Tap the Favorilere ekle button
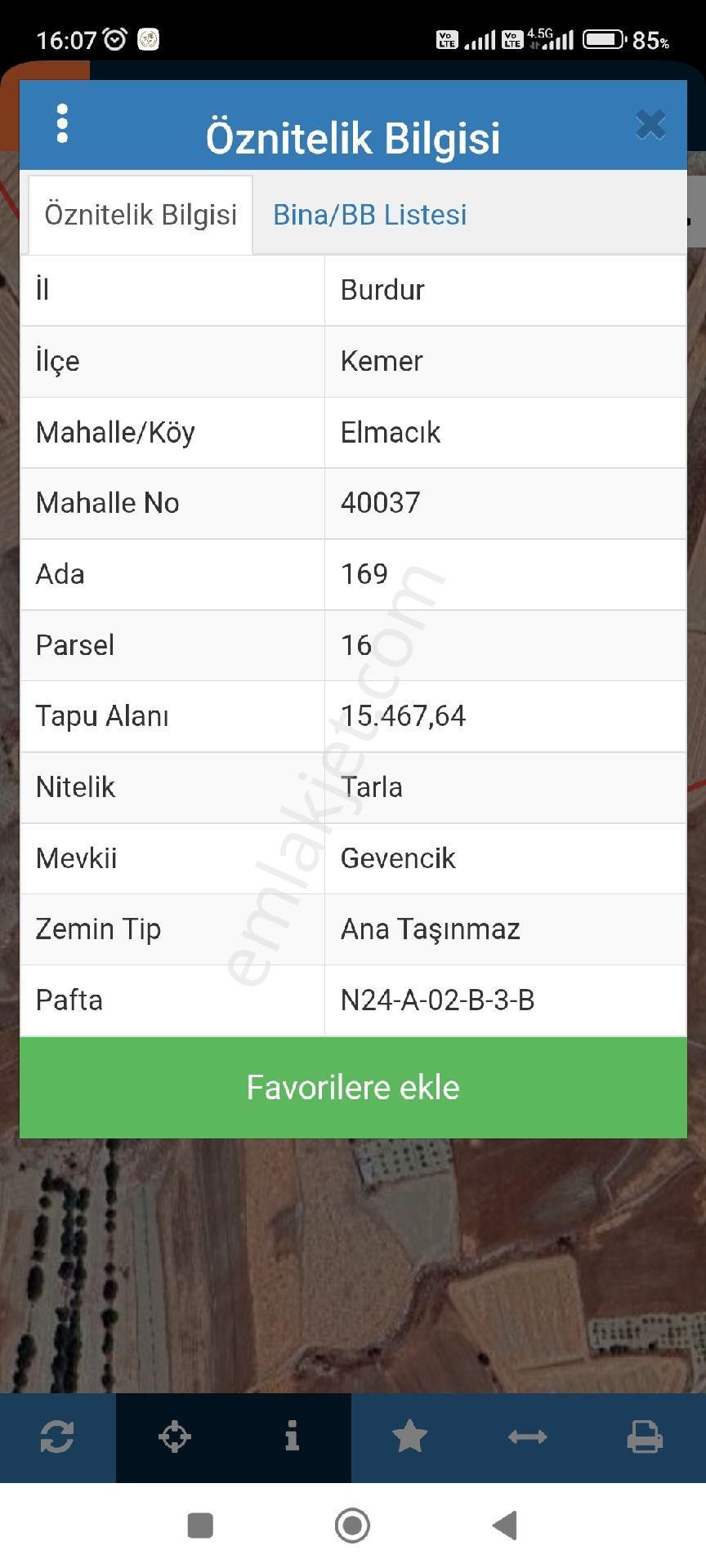The width and height of the screenshot is (706, 1568). (x=353, y=1087)
